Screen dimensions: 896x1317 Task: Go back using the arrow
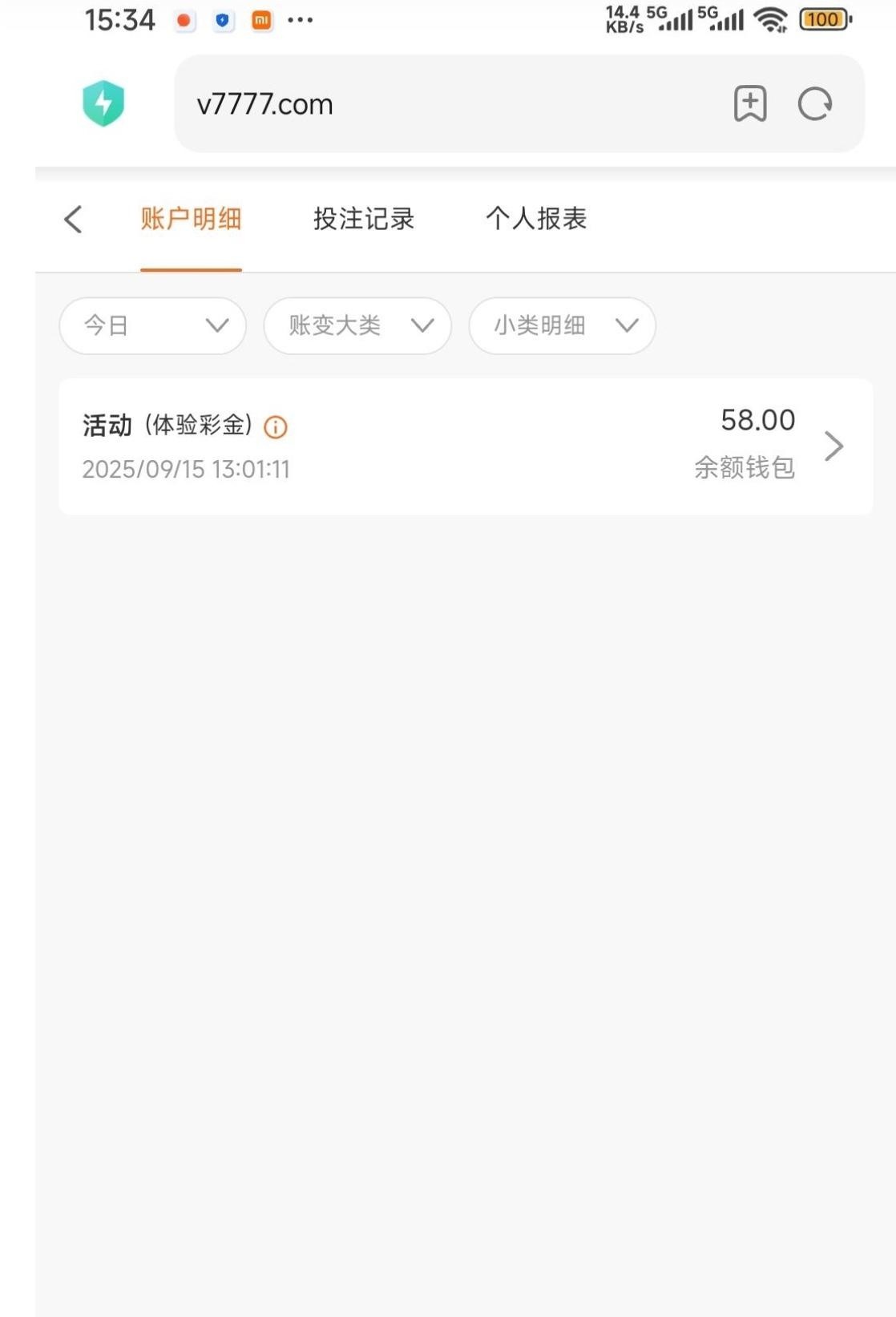[x=73, y=219]
